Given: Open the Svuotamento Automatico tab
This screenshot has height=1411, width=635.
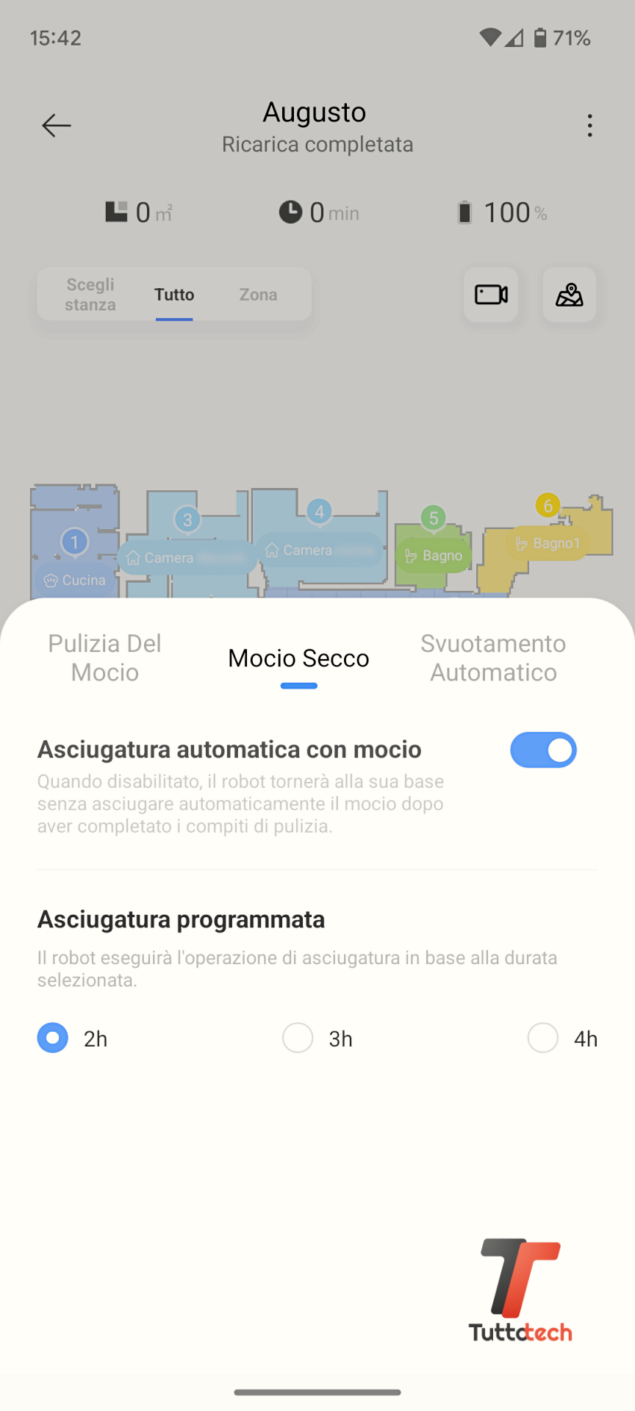Looking at the screenshot, I should [x=493, y=658].
